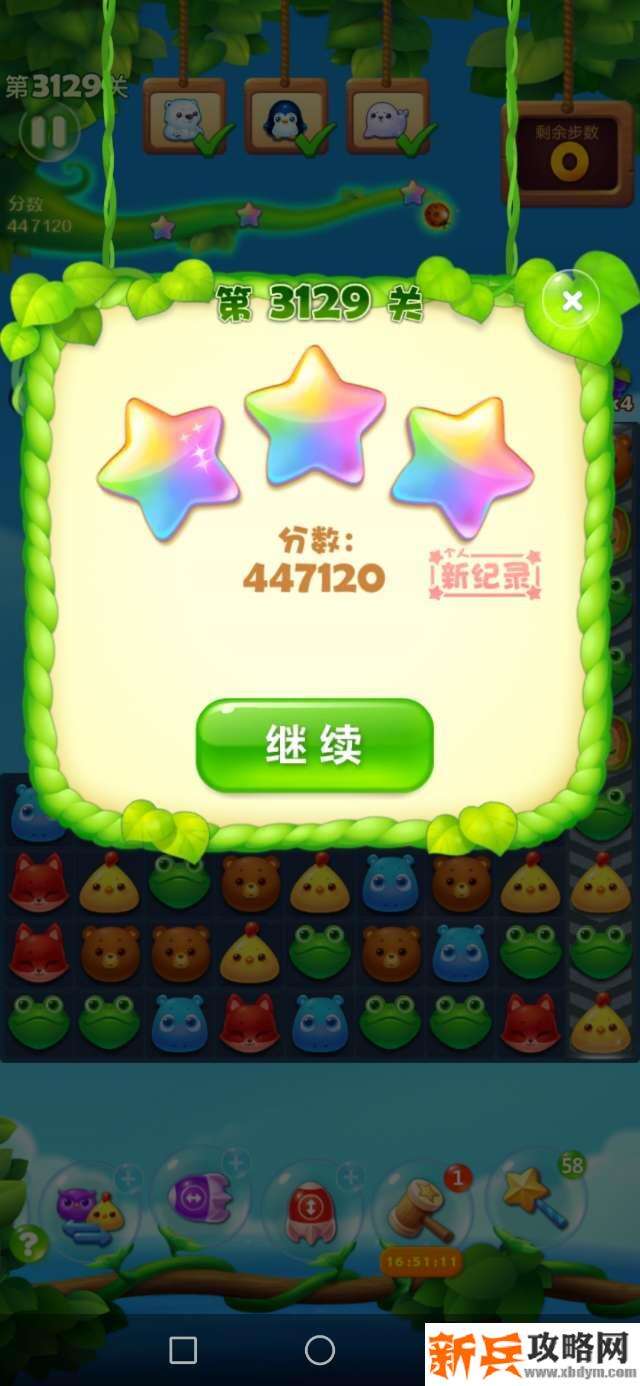This screenshot has height=1386, width=640.
Task: Go to the system home screen
Action: [320, 1351]
